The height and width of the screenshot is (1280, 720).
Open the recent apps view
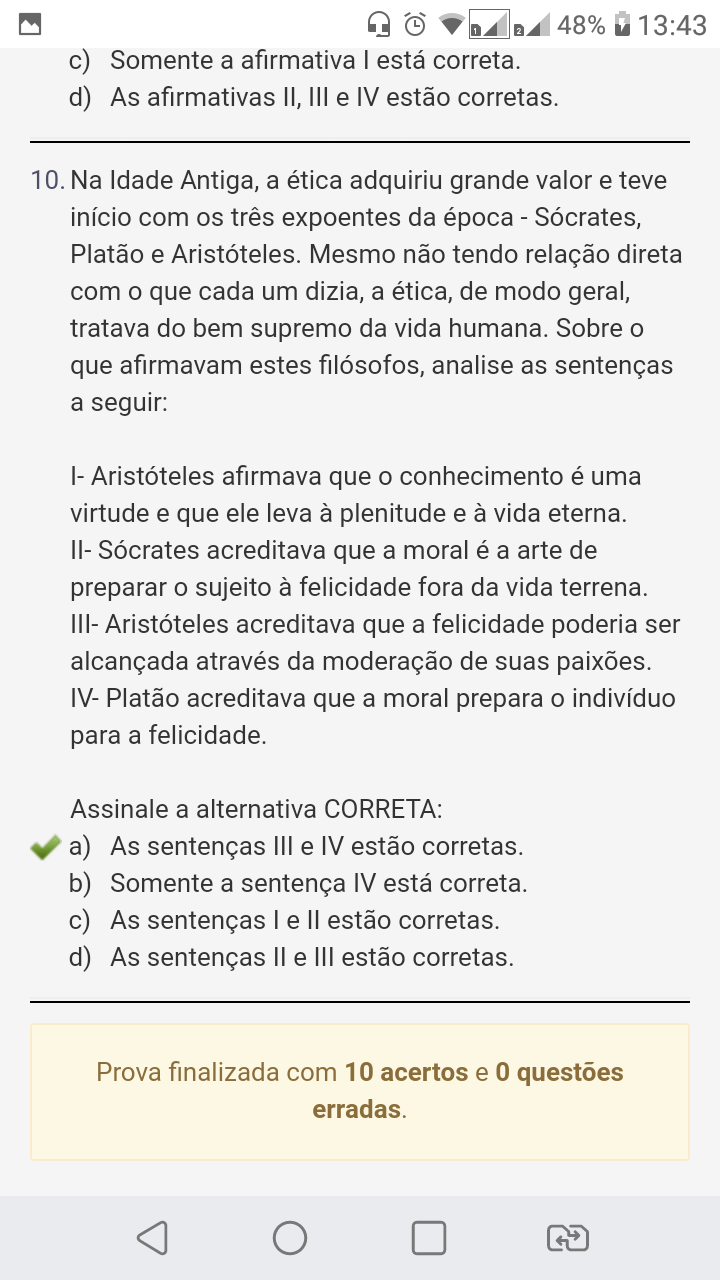[429, 1238]
